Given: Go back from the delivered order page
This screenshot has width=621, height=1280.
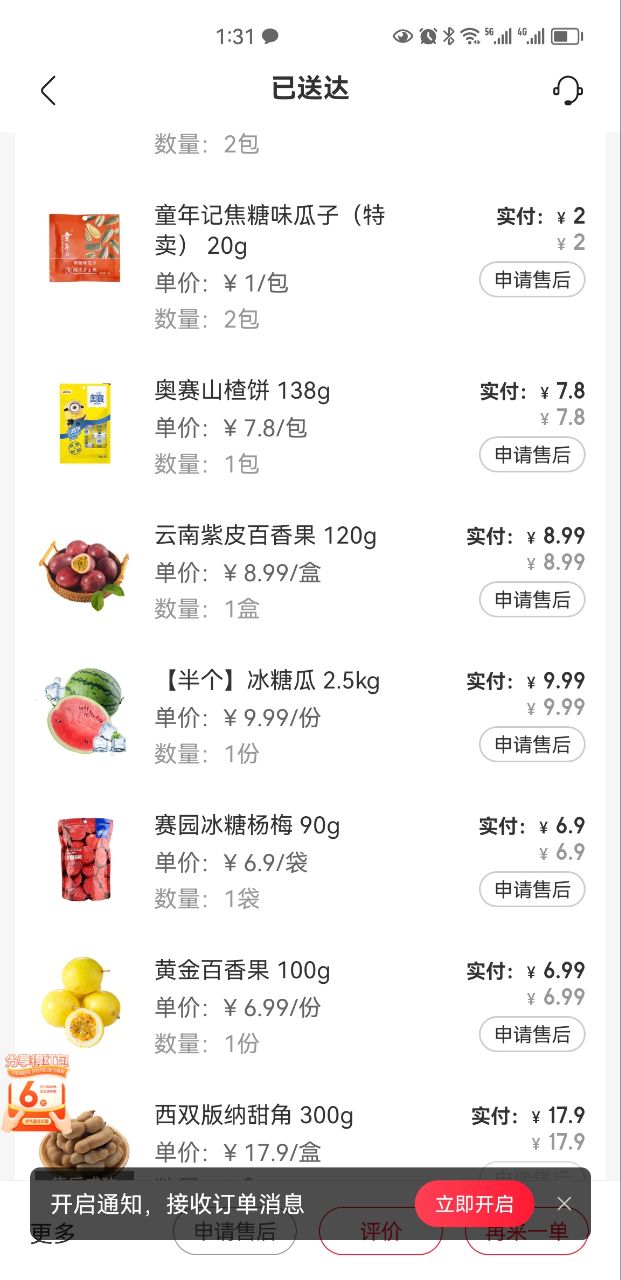Looking at the screenshot, I should click(x=48, y=90).
